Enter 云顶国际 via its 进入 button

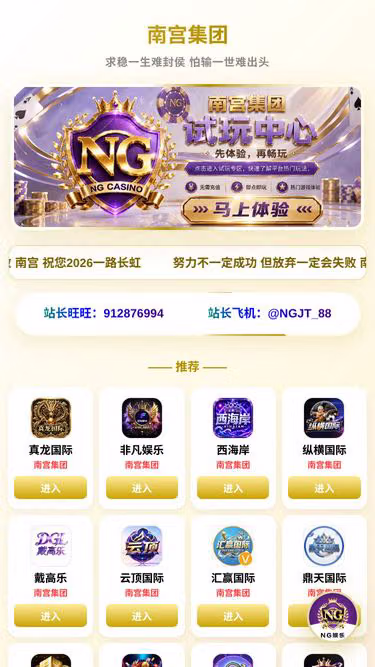pyautogui.click(x=142, y=616)
